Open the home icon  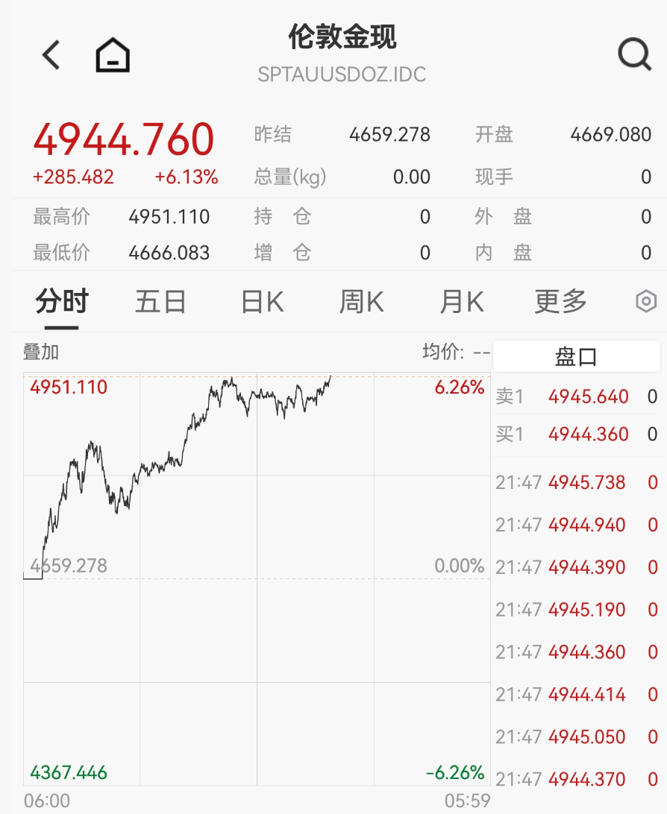(113, 55)
